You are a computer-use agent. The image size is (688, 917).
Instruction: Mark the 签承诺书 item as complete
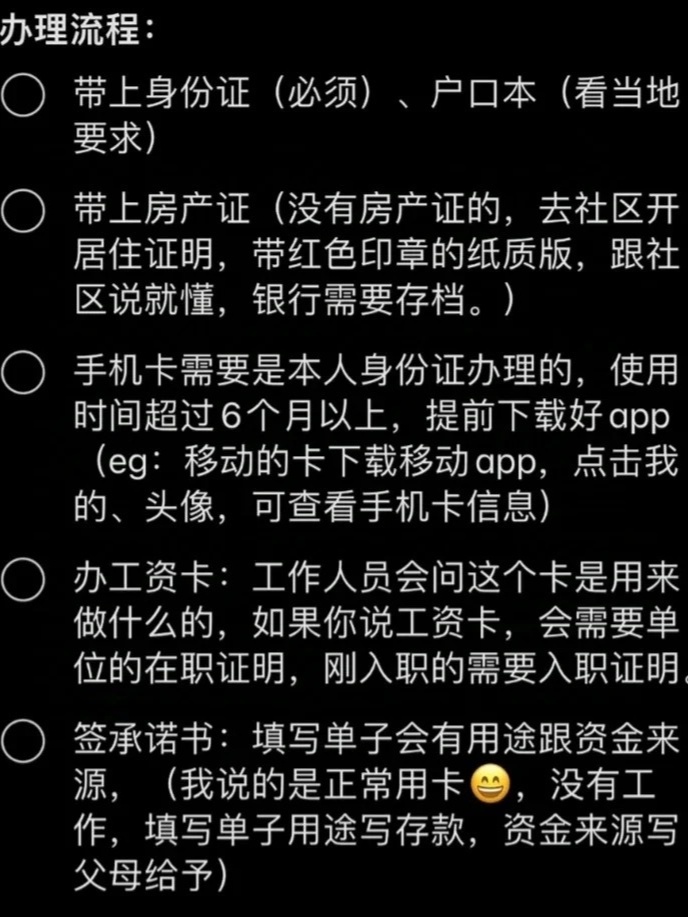click(23, 743)
